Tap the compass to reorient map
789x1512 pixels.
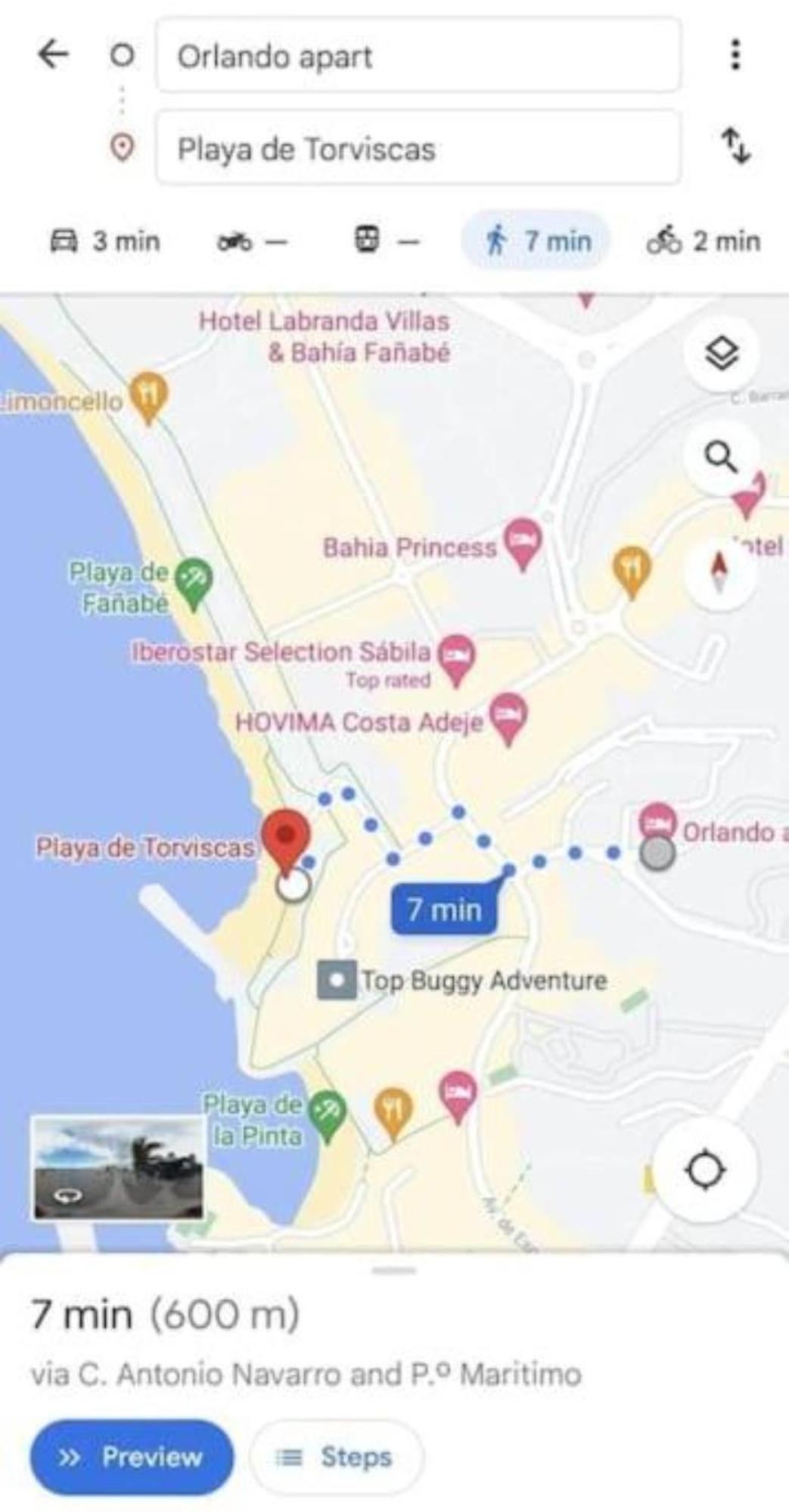(719, 572)
